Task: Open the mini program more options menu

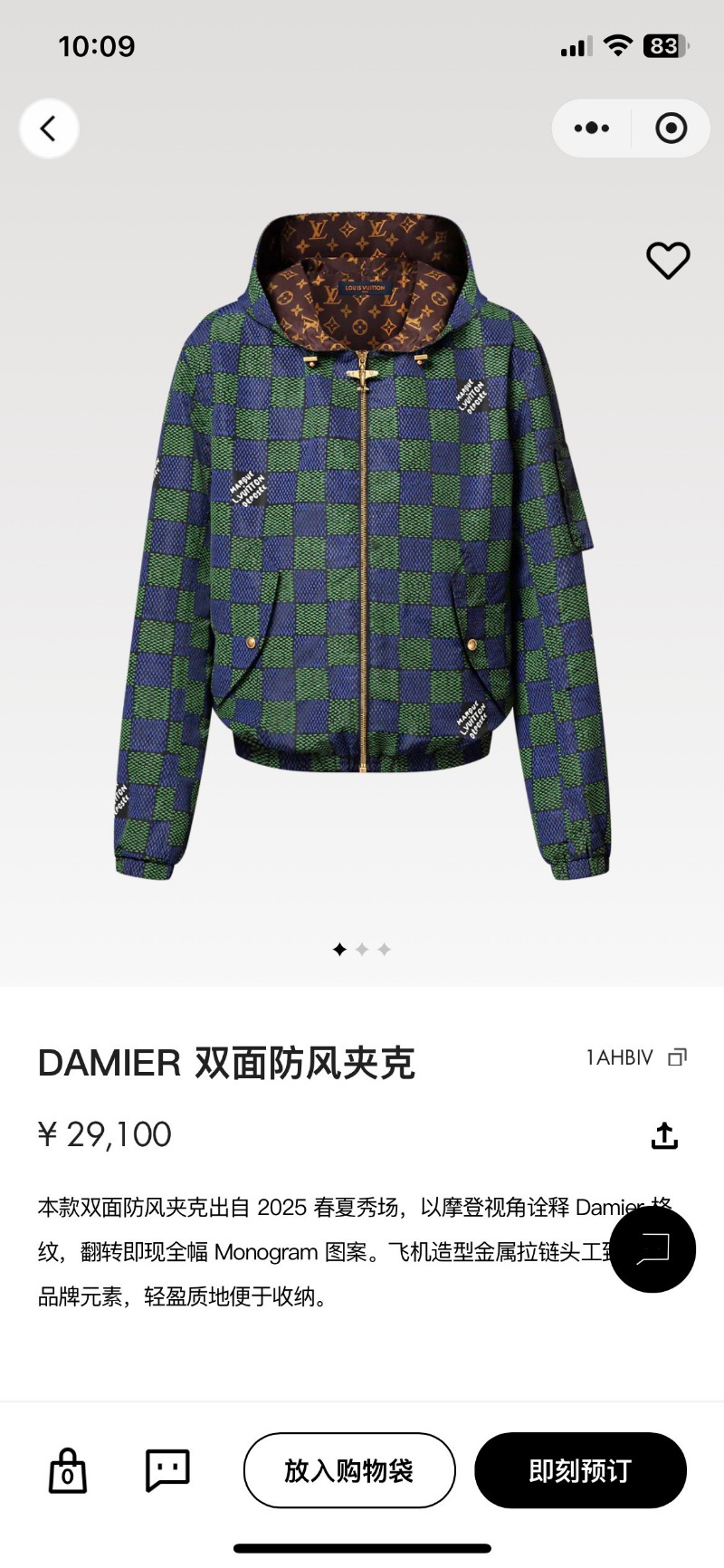Action: pyautogui.click(x=592, y=129)
